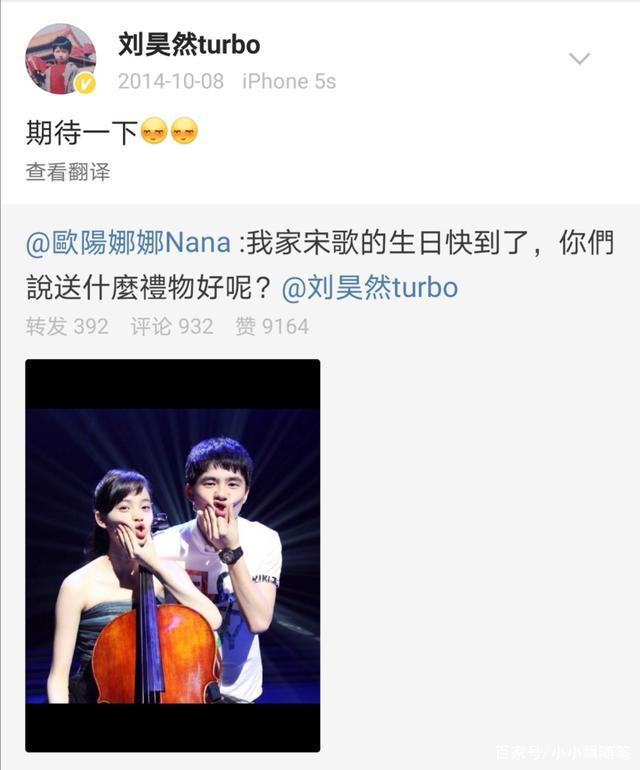
Task: Open the poster's profile avatar
Action: [x=60, y=59]
